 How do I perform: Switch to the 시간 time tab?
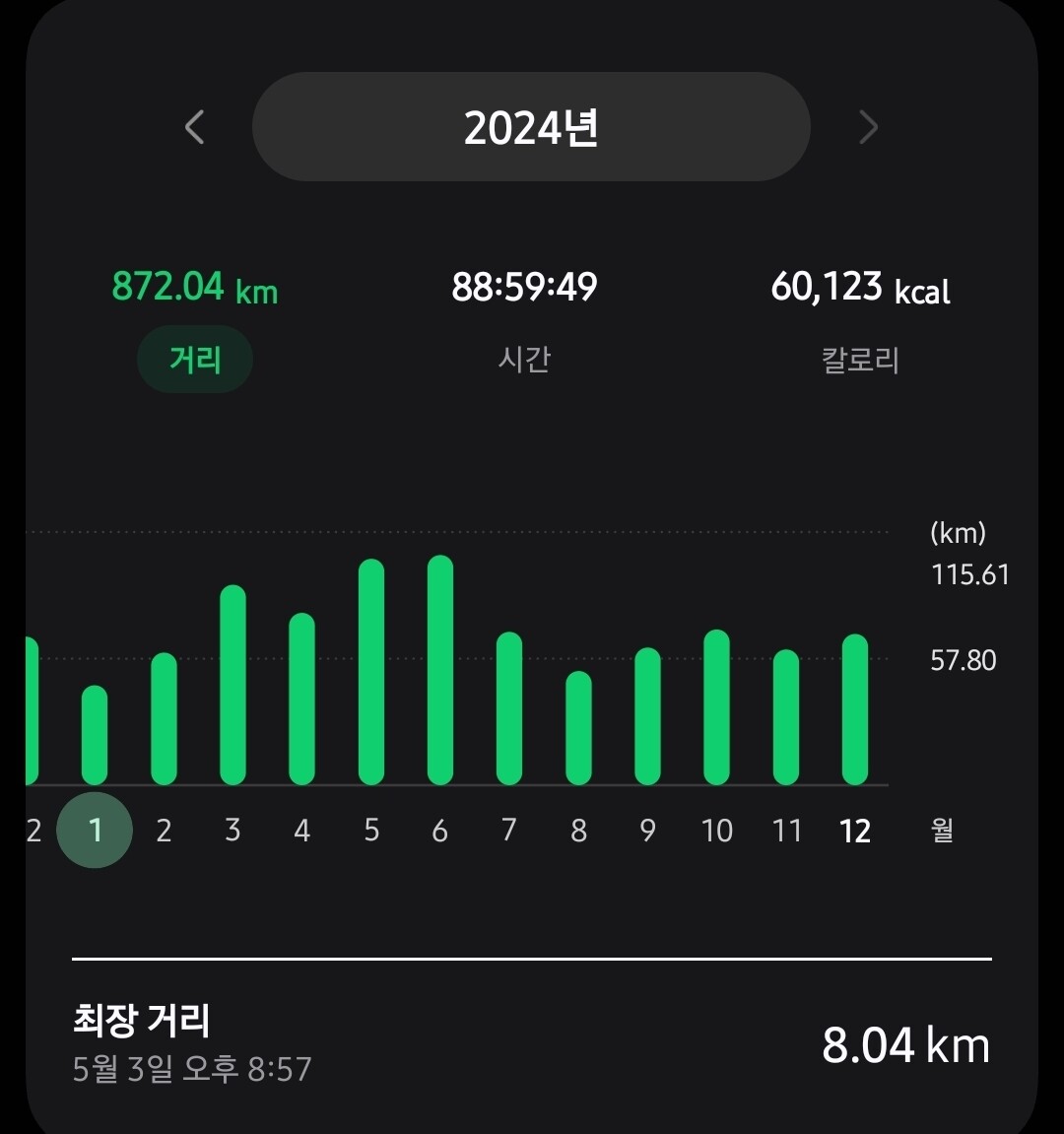pyautogui.click(x=524, y=360)
